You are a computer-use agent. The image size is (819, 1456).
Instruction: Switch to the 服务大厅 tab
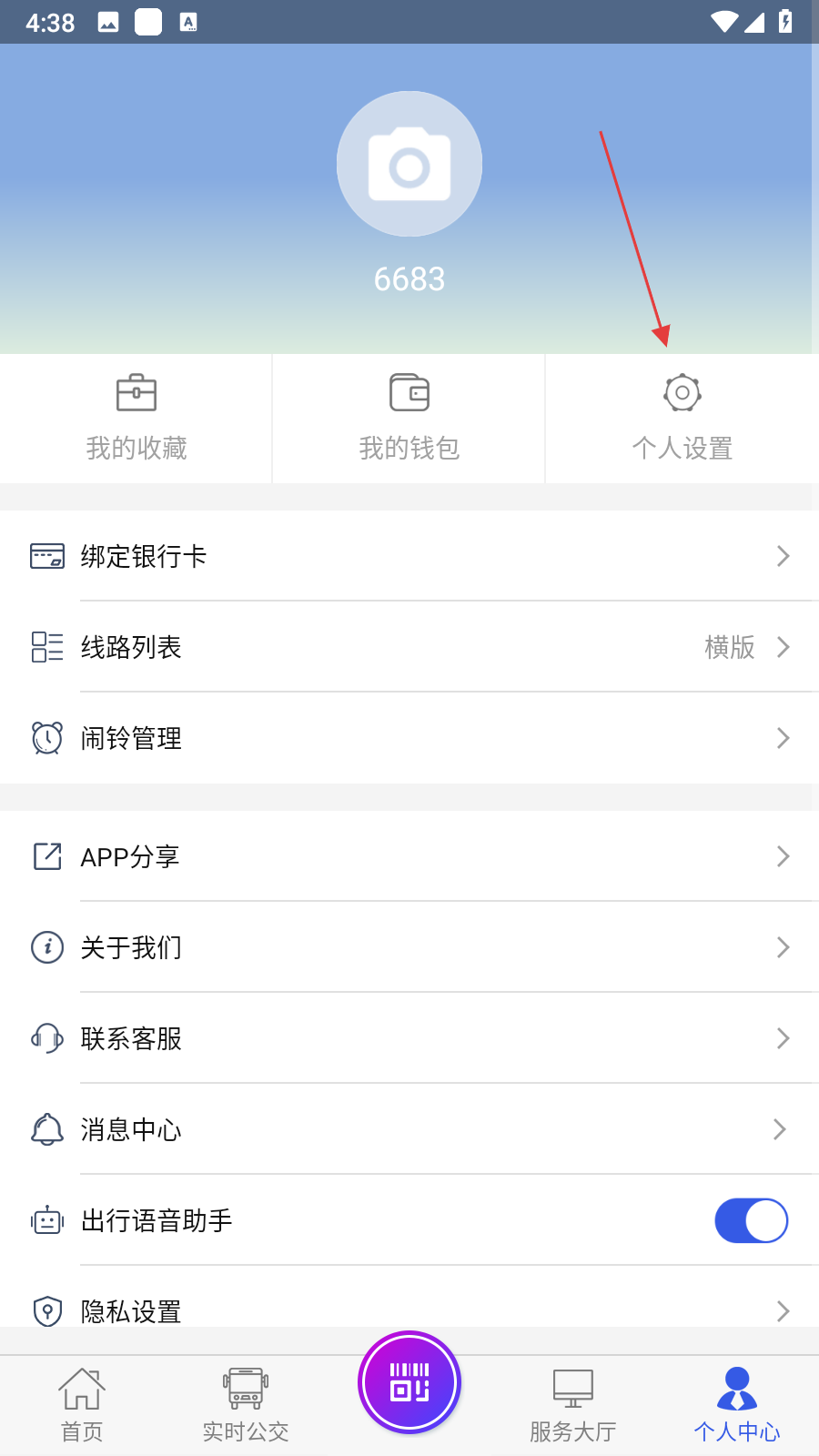(x=573, y=1406)
